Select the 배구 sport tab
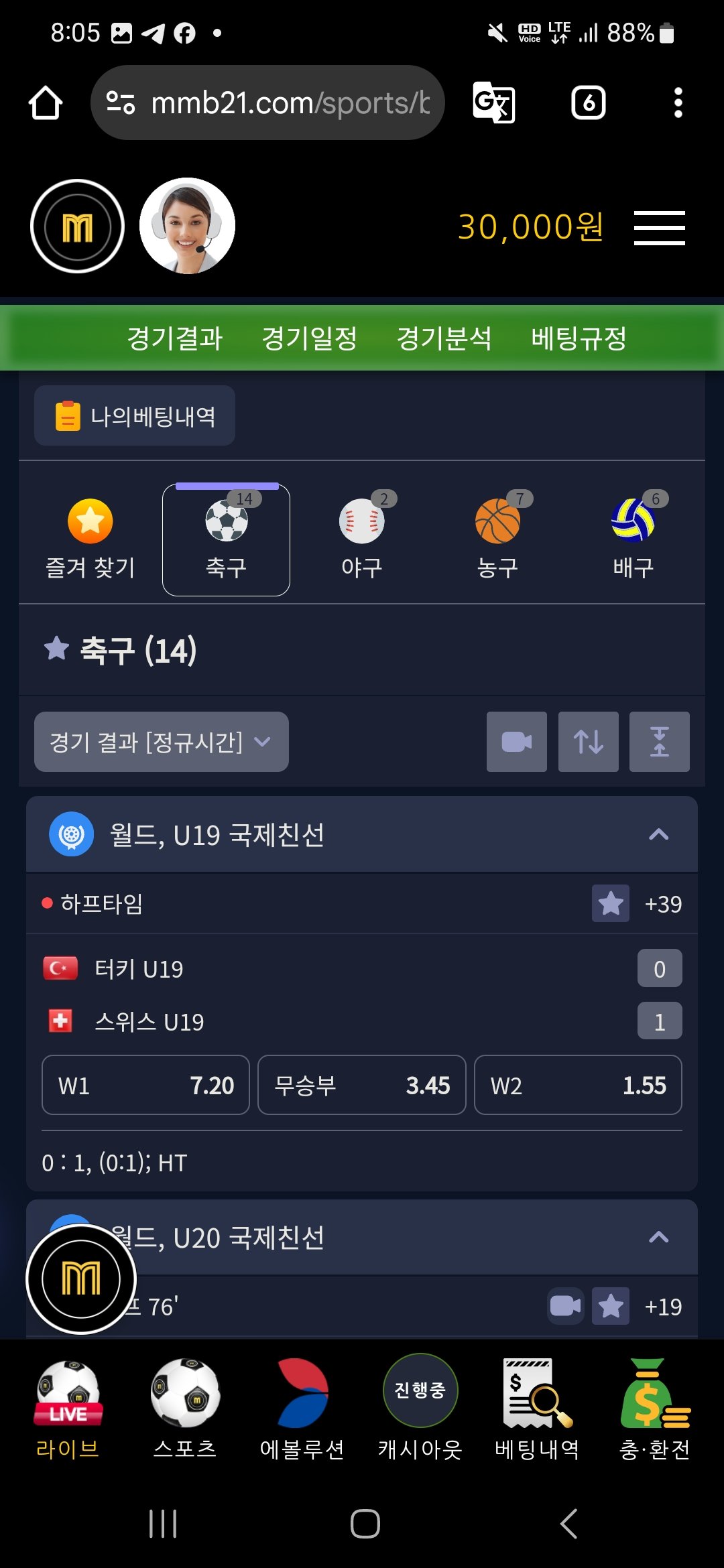Viewport: 724px width, 1568px height. [x=633, y=539]
